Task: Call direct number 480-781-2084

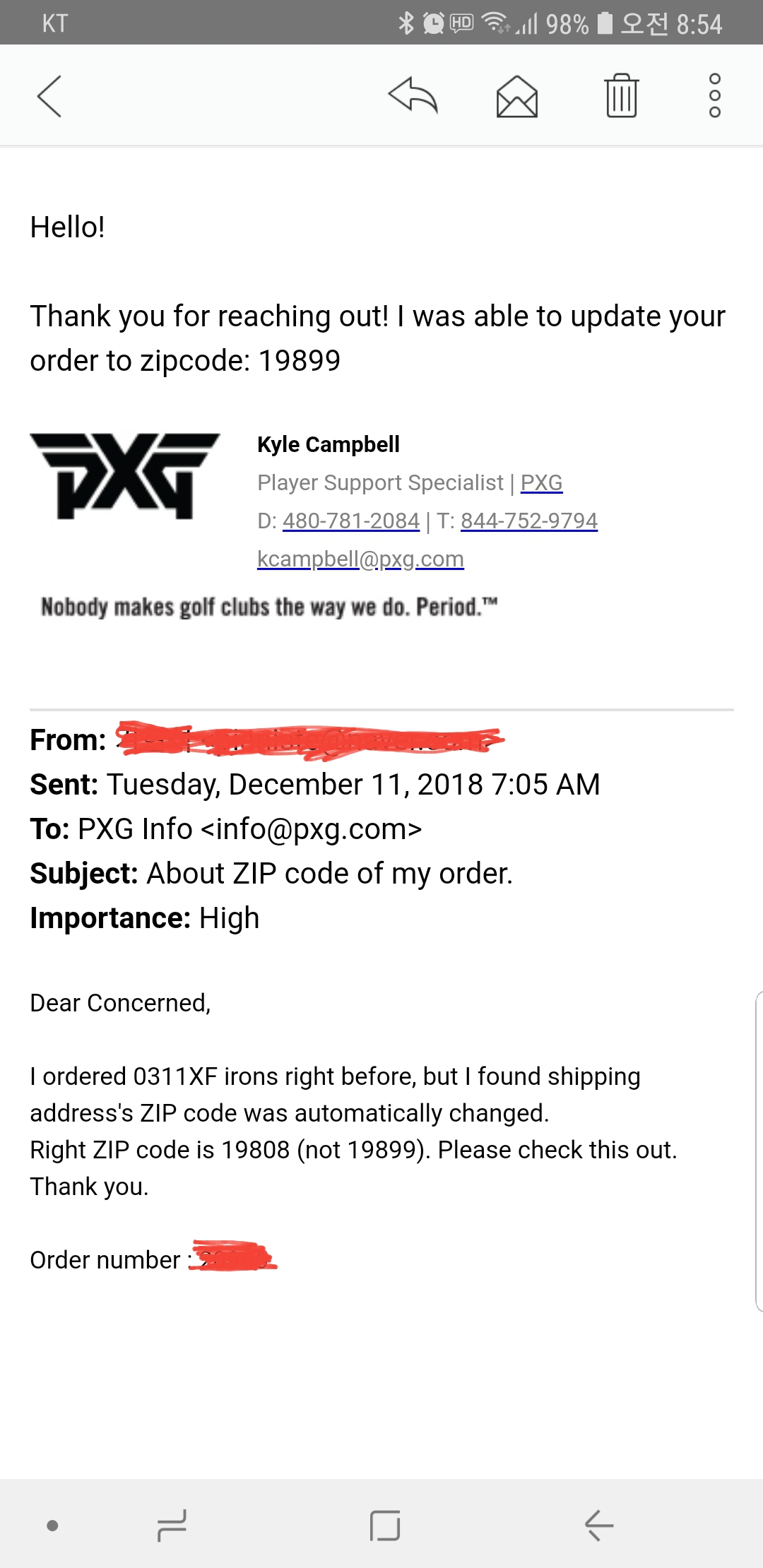Action: [351, 521]
